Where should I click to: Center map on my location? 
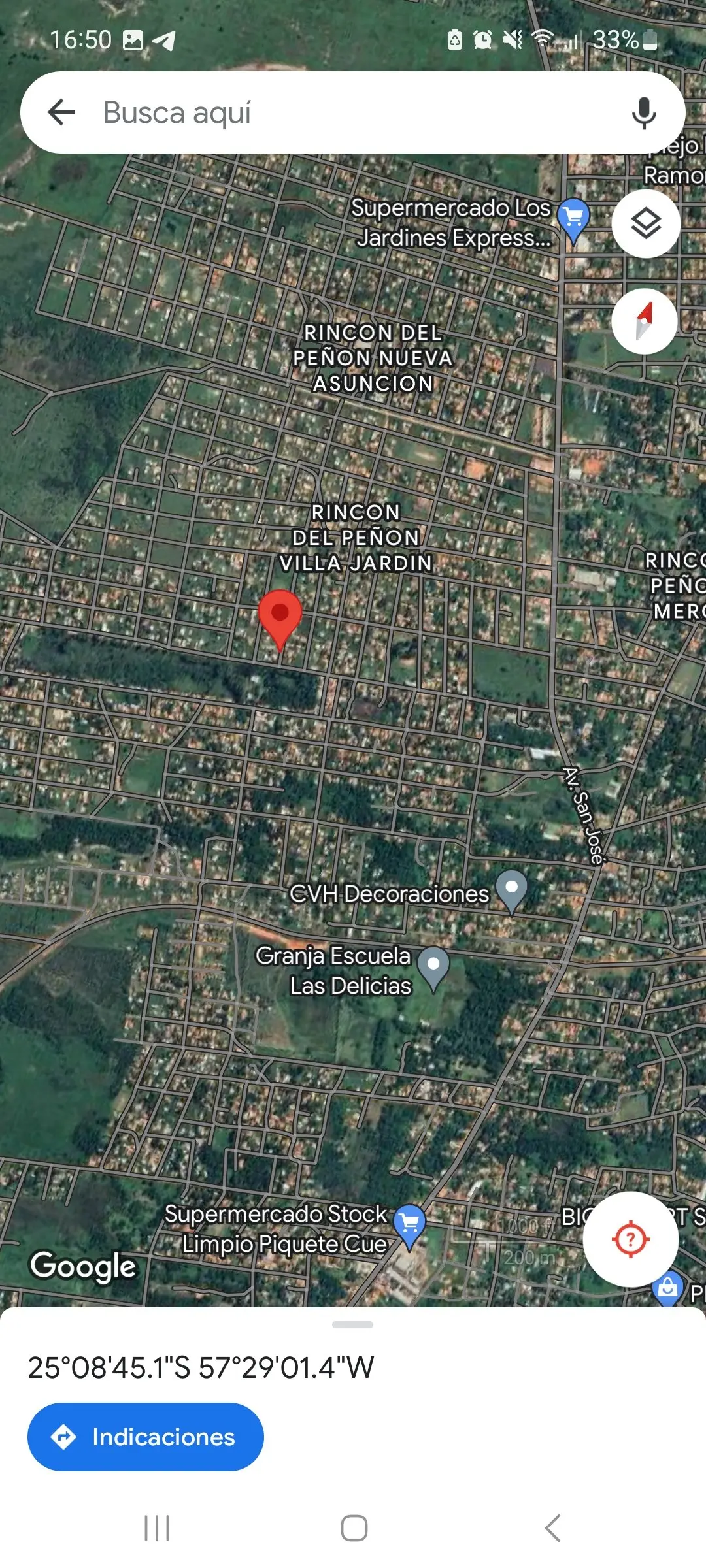coord(630,1239)
